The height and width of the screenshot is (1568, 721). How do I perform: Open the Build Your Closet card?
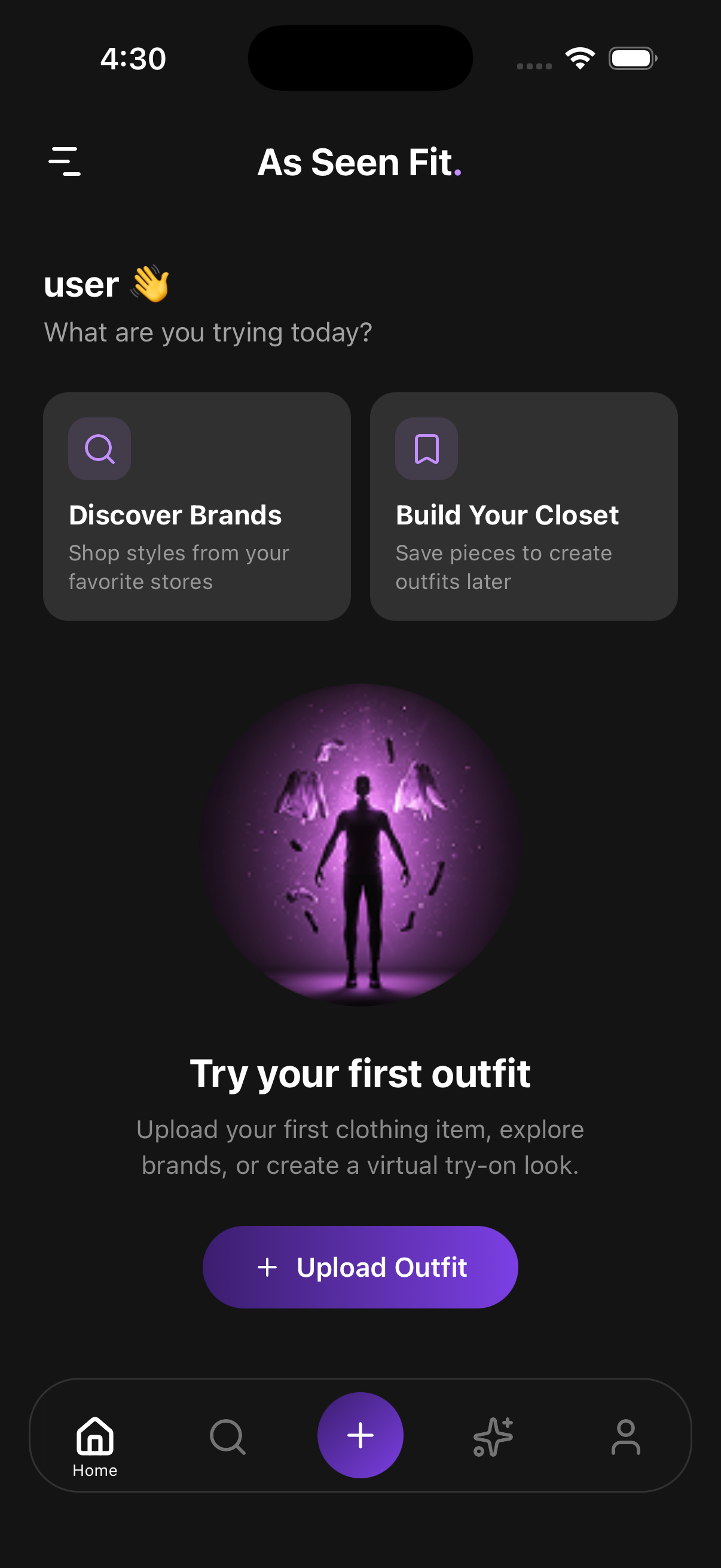[x=523, y=506]
